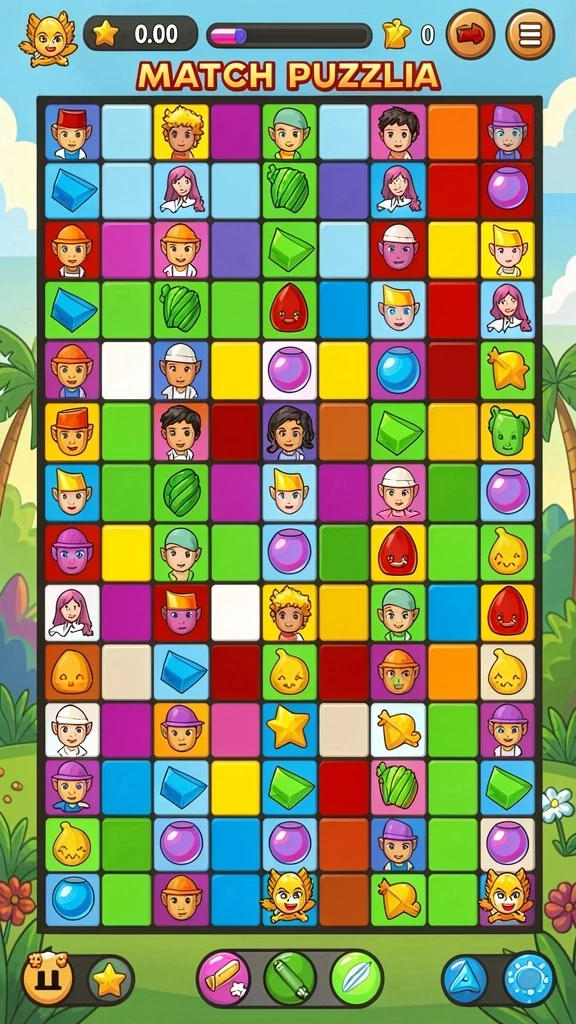Tap the blue triangle power-up
The width and height of the screenshot is (576, 1024).
click(466, 979)
